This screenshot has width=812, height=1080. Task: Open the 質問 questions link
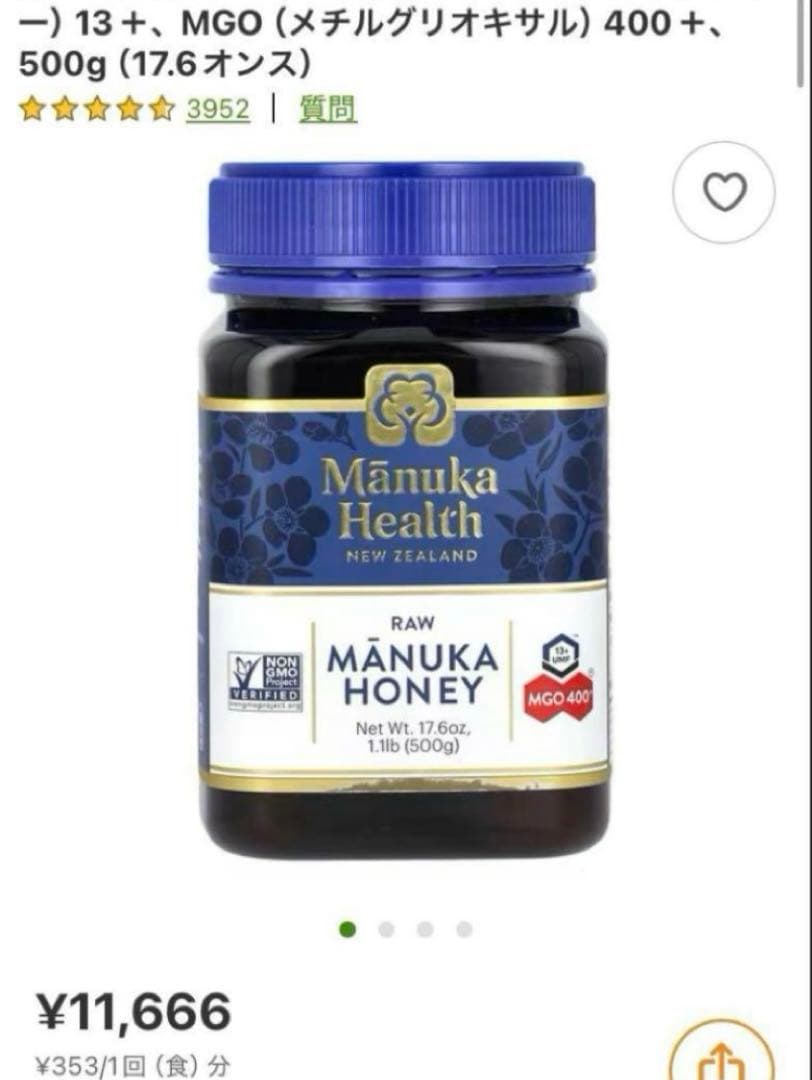pyautogui.click(x=328, y=108)
